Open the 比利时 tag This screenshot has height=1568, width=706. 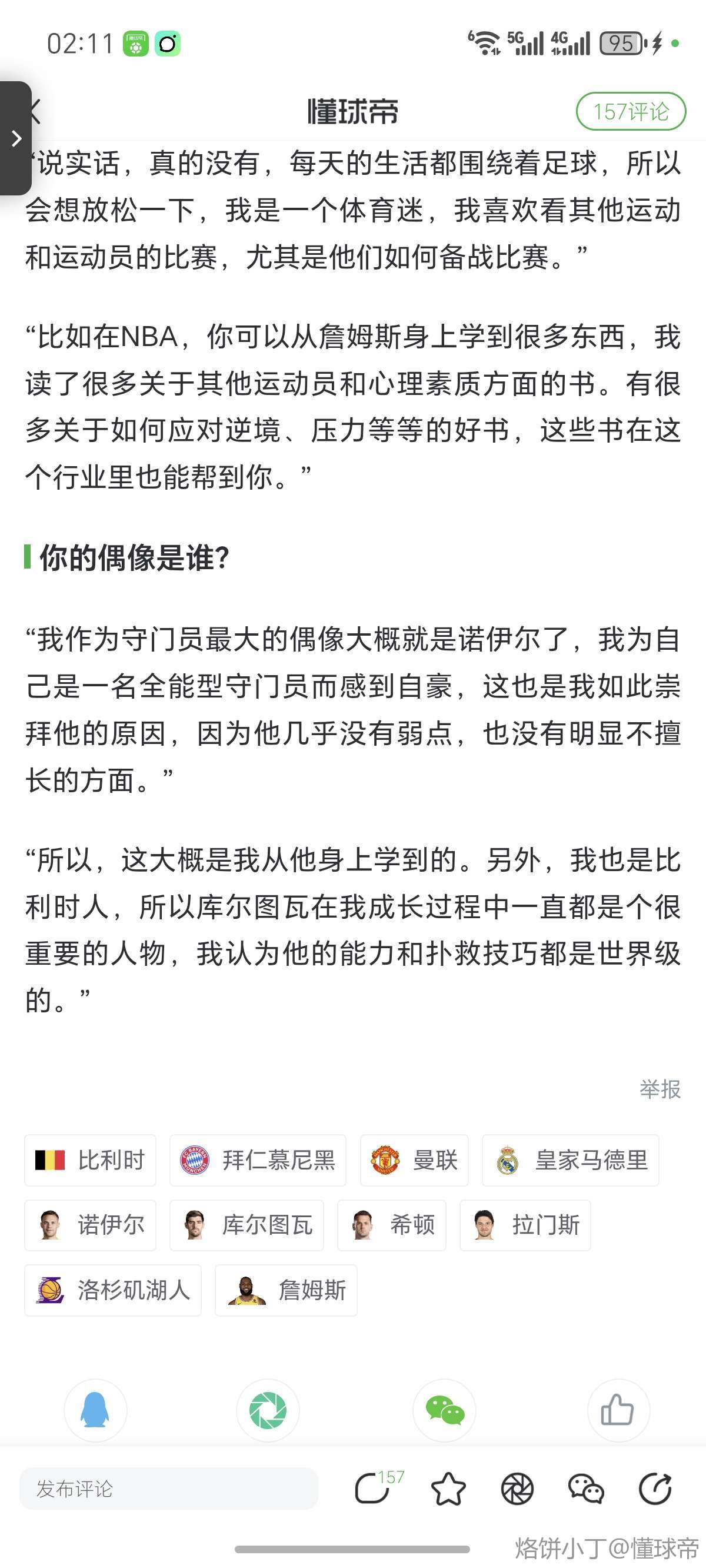(x=90, y=1160)
